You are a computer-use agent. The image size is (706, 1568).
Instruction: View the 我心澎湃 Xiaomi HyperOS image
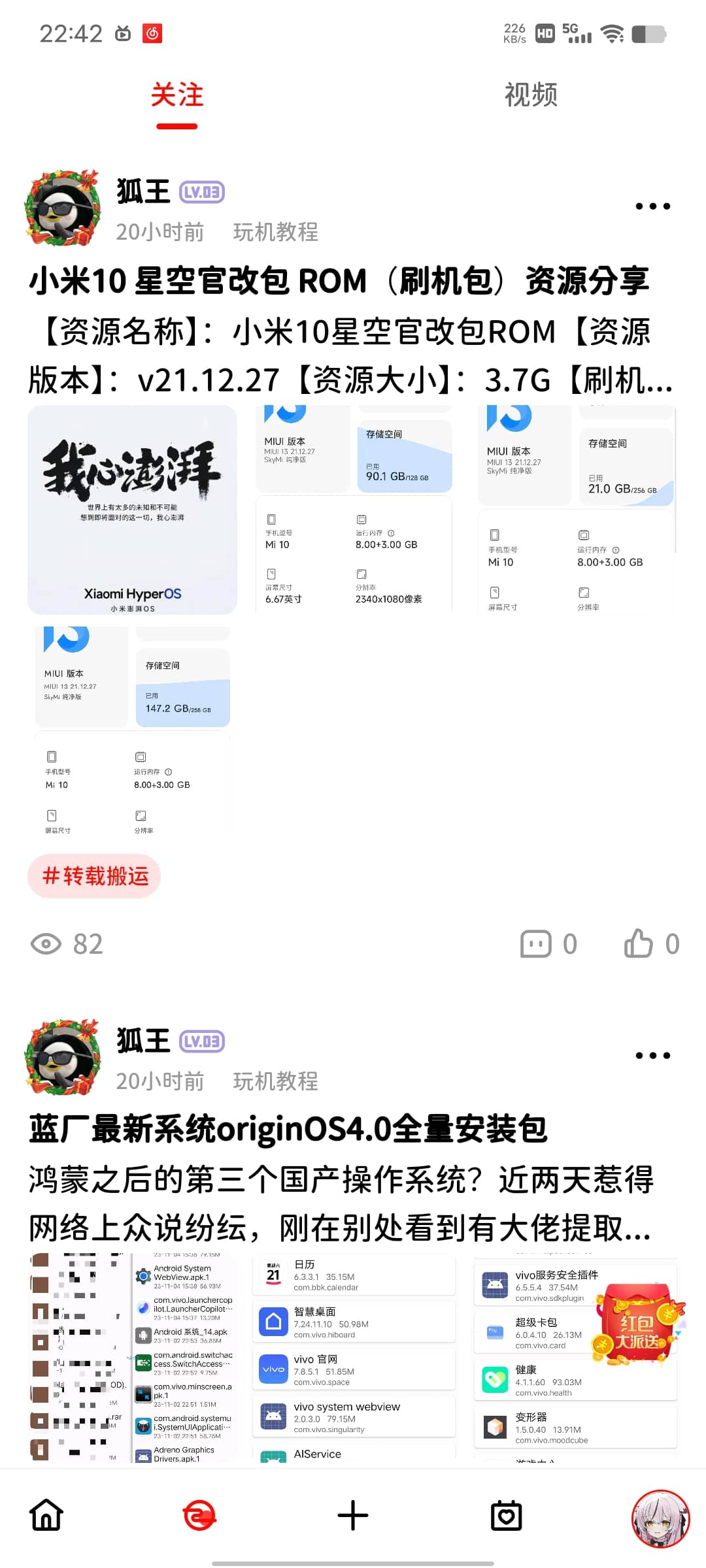point(132,510)
